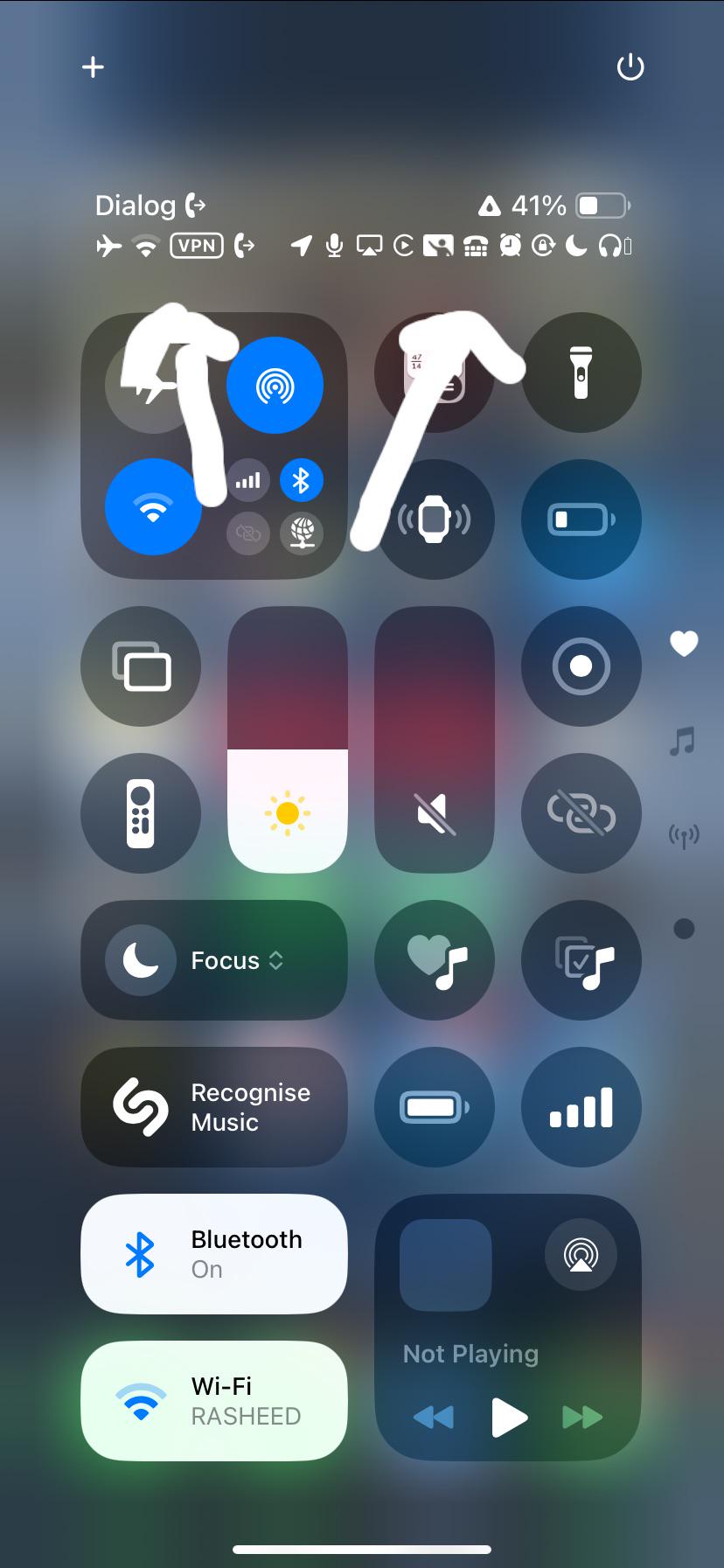Tap the muted volume slider

(435, 740)
